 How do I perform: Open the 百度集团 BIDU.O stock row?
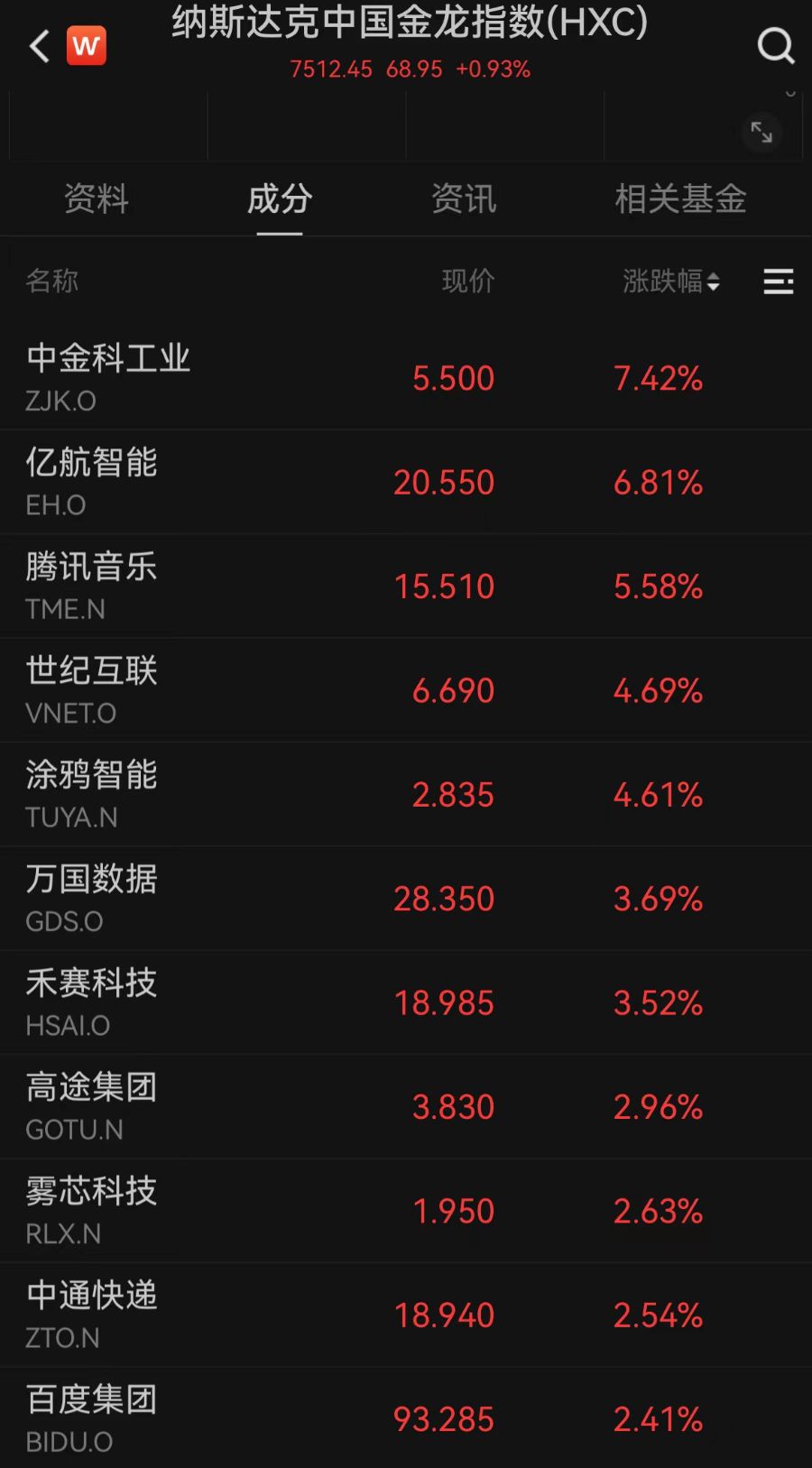(406, 1418)
